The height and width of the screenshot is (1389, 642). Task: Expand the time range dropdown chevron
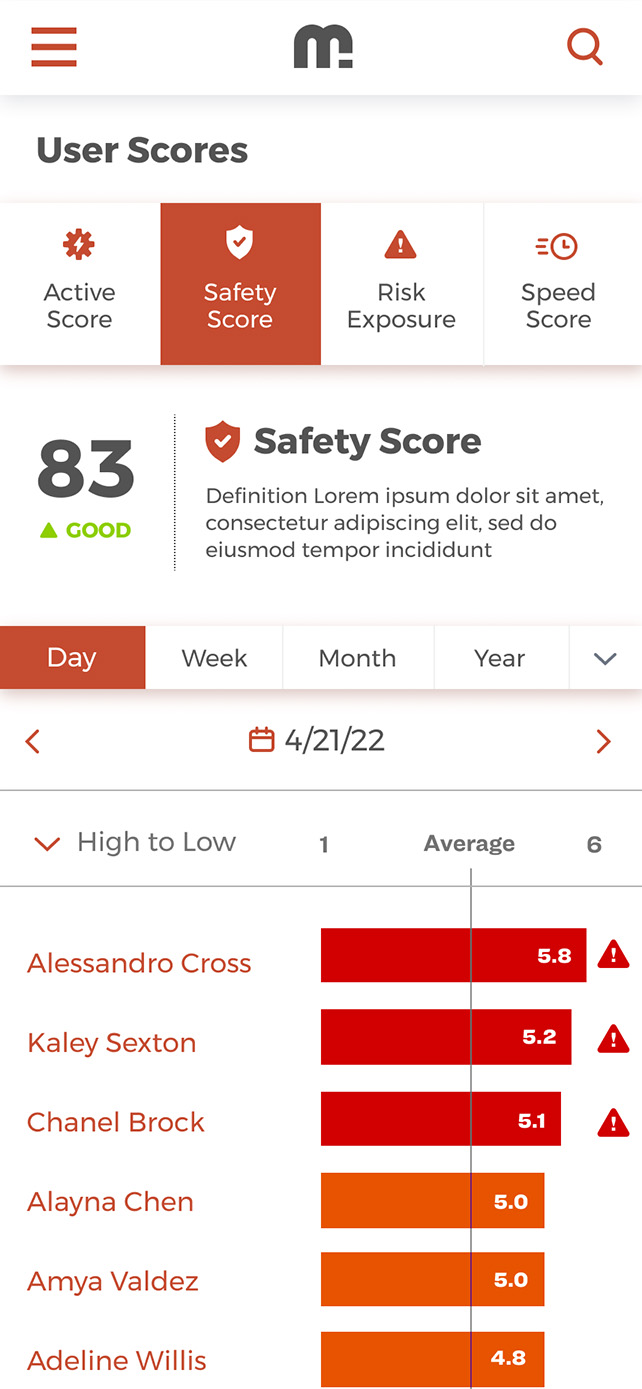click(x=605, y=658)
